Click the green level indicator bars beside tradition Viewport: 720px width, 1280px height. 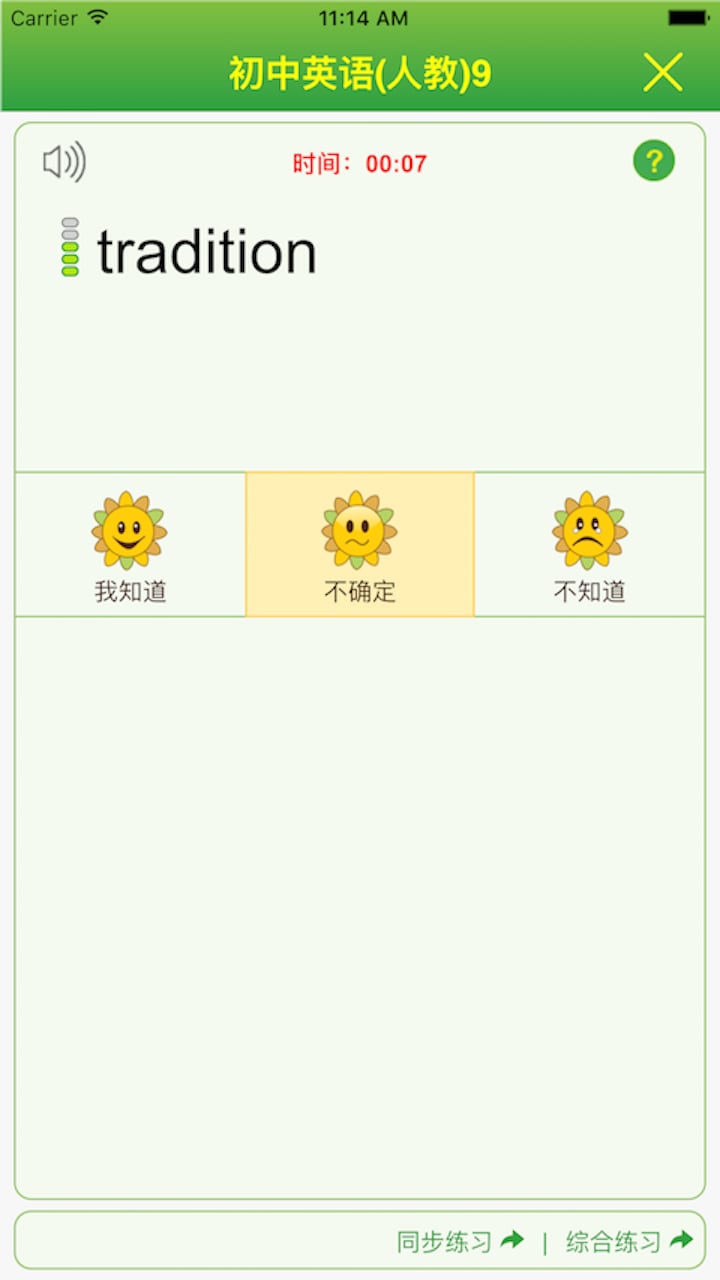click(70, 247)
